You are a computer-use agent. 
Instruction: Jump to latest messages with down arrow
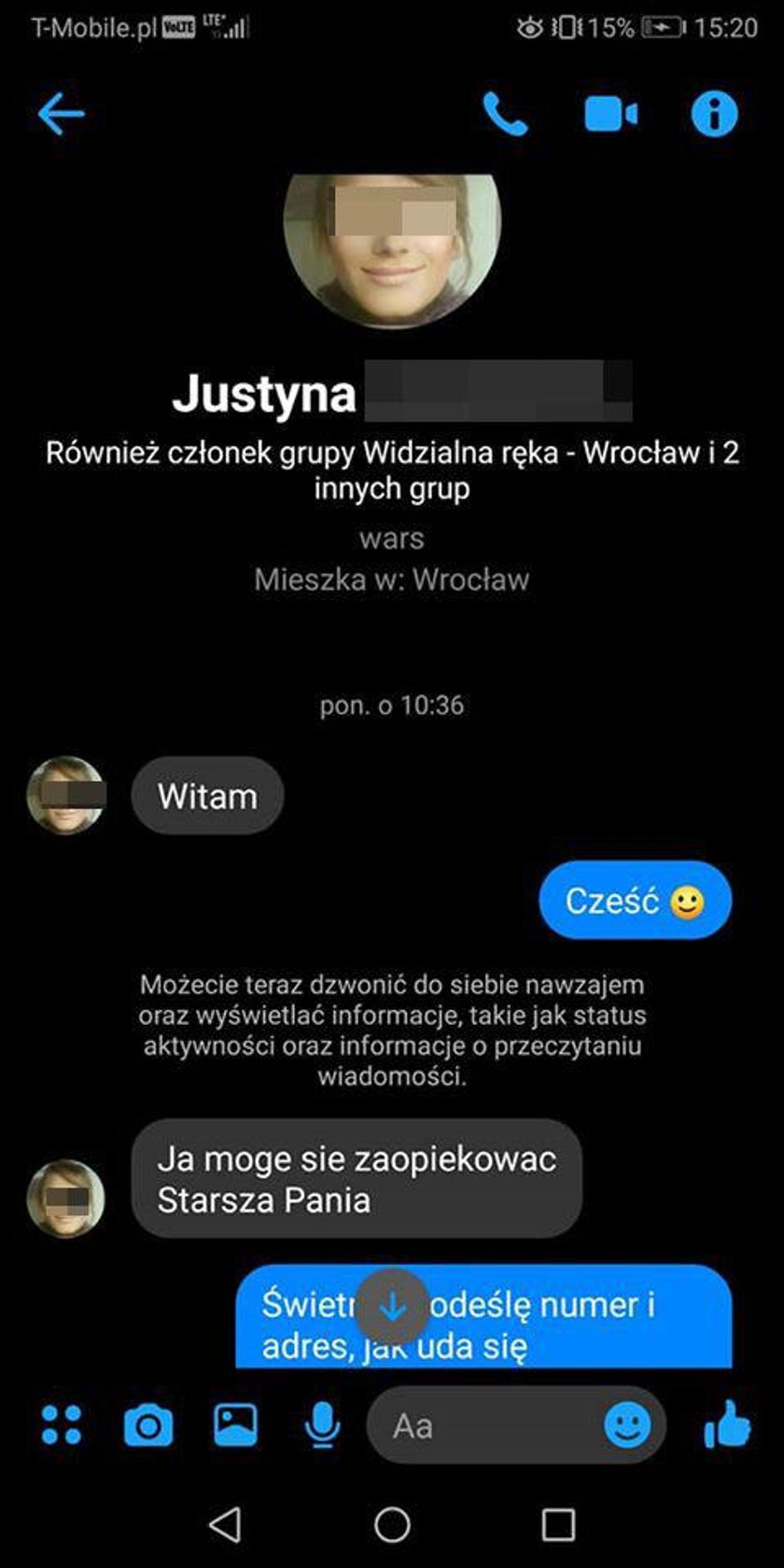[x=393, y=1308]
